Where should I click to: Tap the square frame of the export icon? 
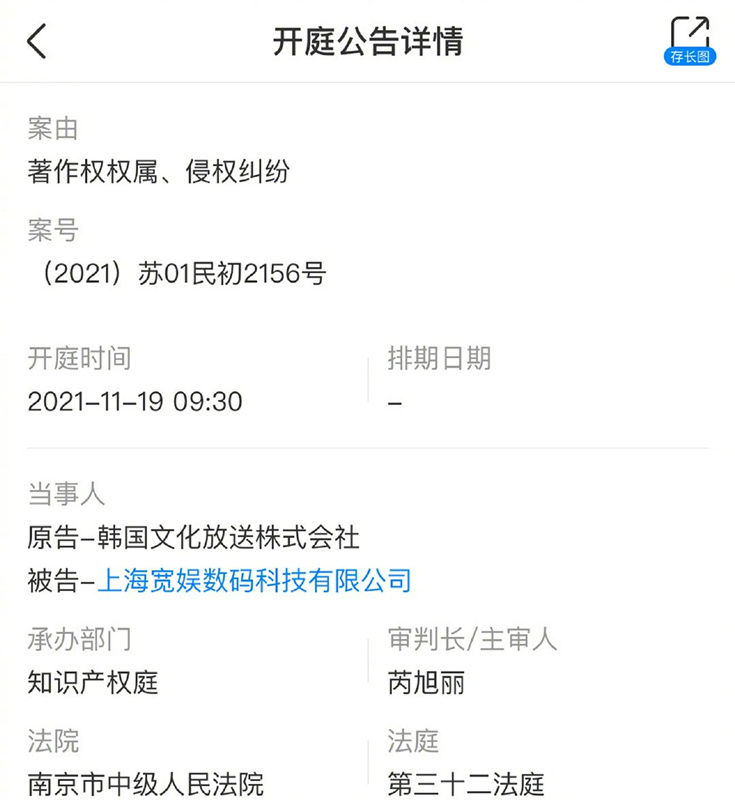tap(680, 38)
